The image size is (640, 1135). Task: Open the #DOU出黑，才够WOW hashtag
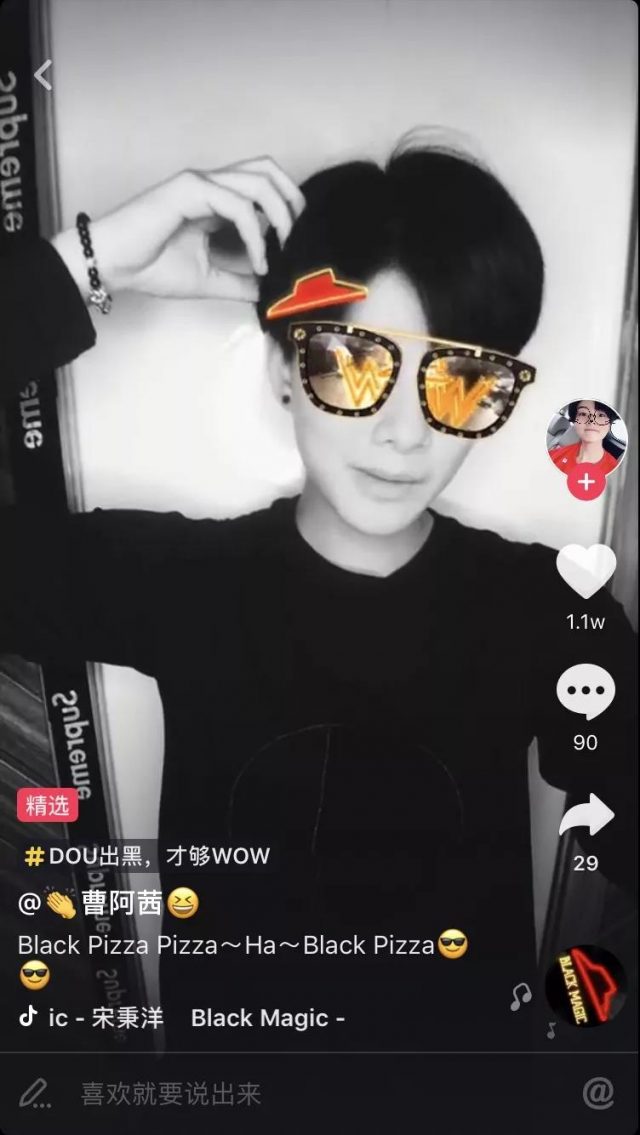[x=147, y=857]
